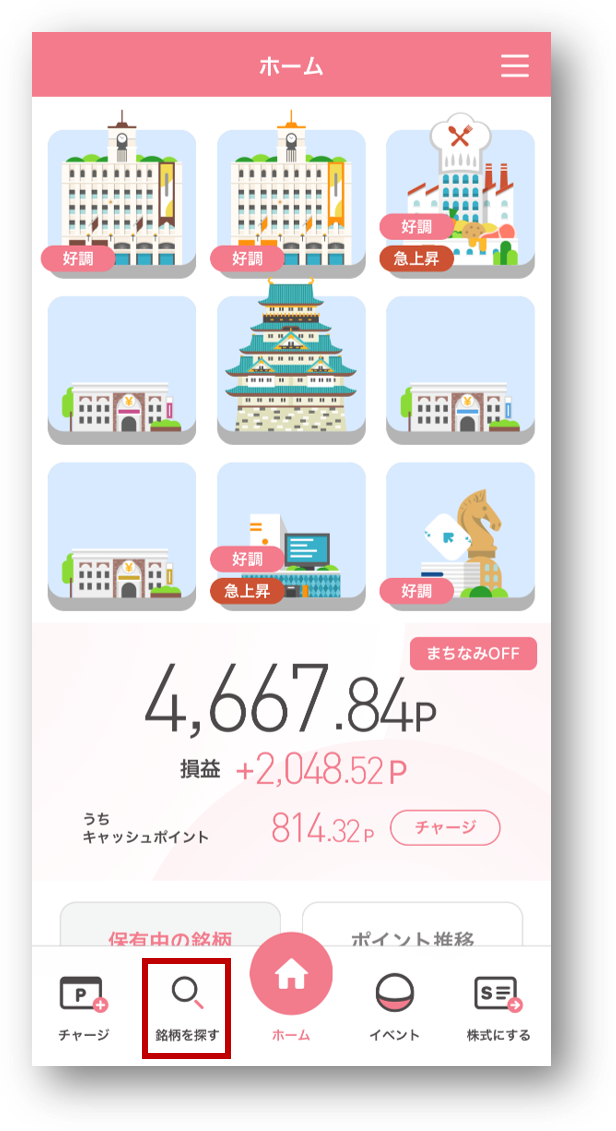Image resolution: width=616 pixels, height=1131 pixels.
Task: Tap the チャージ button beside cash points
Action: click(x=444, y=828)
